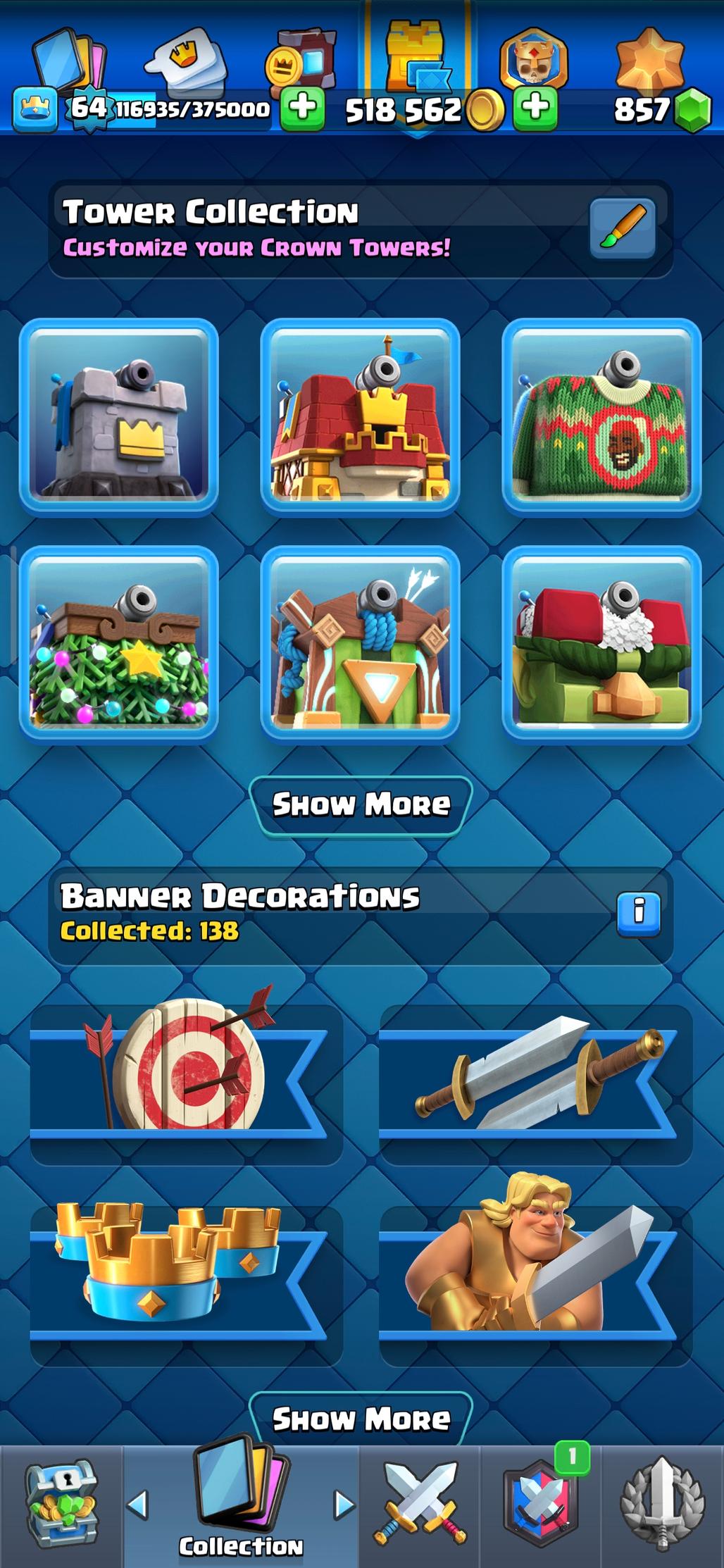This screenshot has height=1568, width=724.
Task: Select the default gray stone tower skin
Action: coord(119,417)
